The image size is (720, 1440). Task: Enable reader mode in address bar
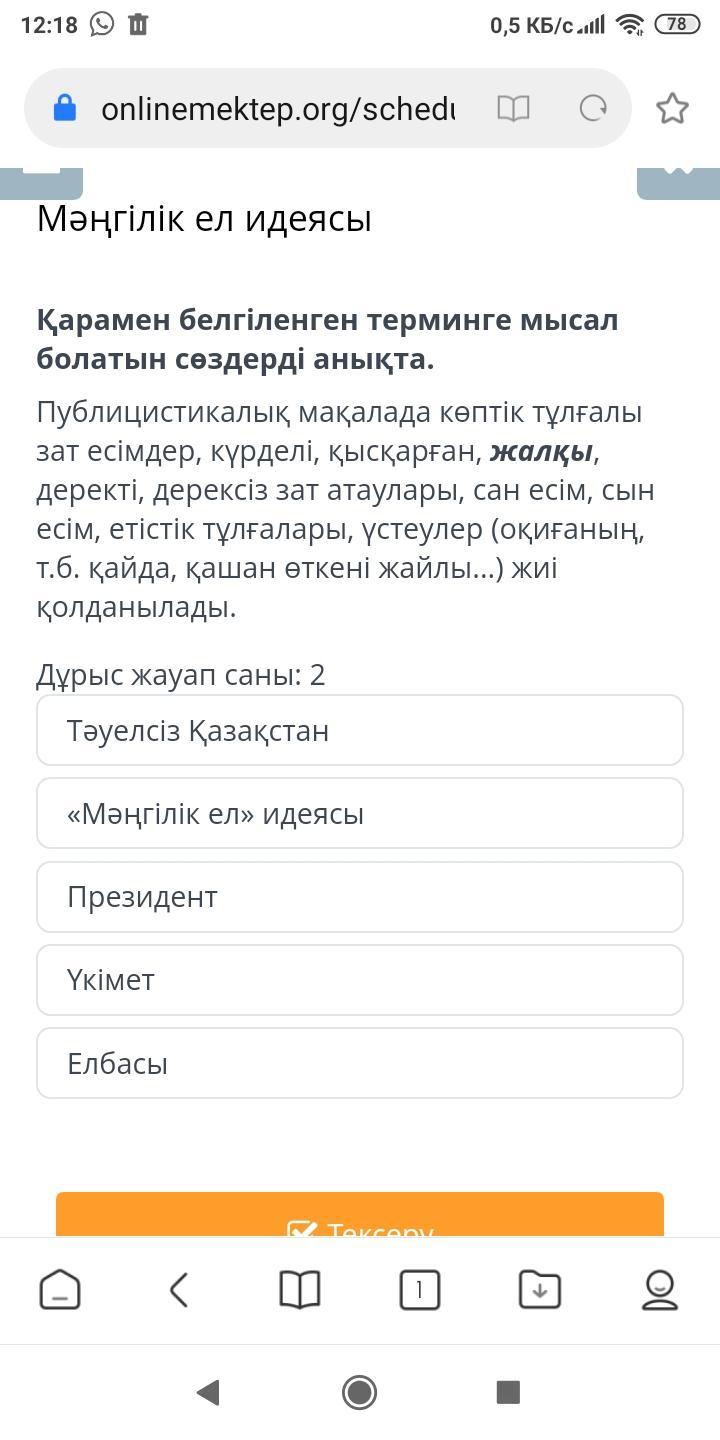[x=513, y=108]
